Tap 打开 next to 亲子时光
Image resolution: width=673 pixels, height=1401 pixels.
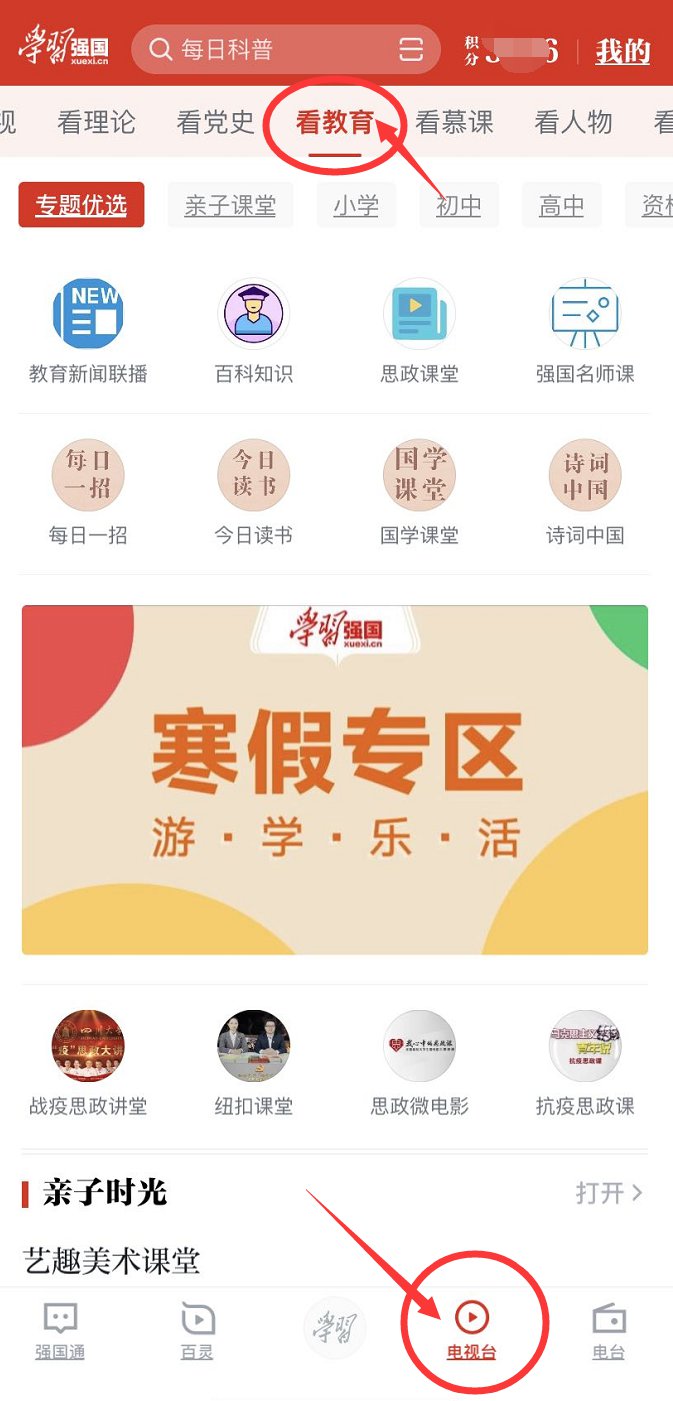coord(608,1192)
